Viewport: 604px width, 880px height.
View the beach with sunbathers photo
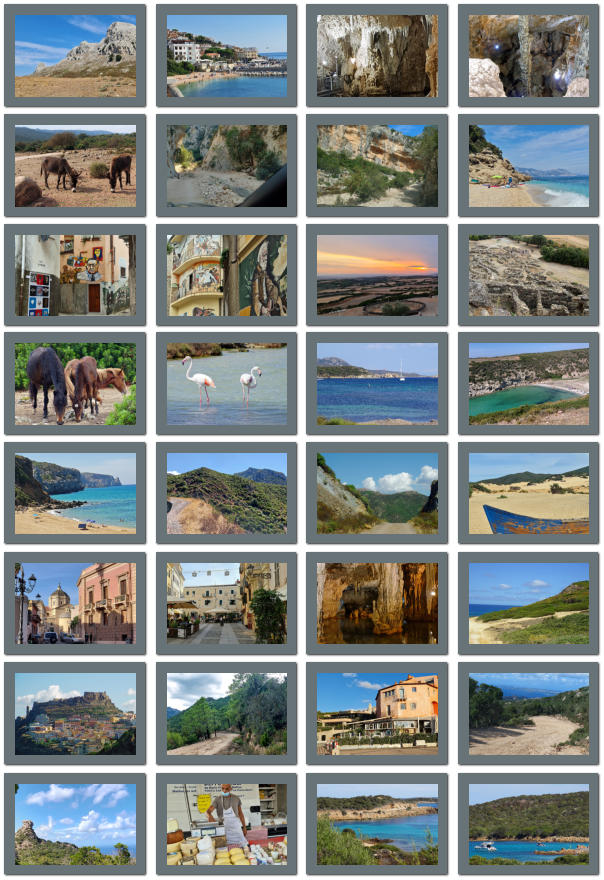pyautogui.click(x=529, y=165)
